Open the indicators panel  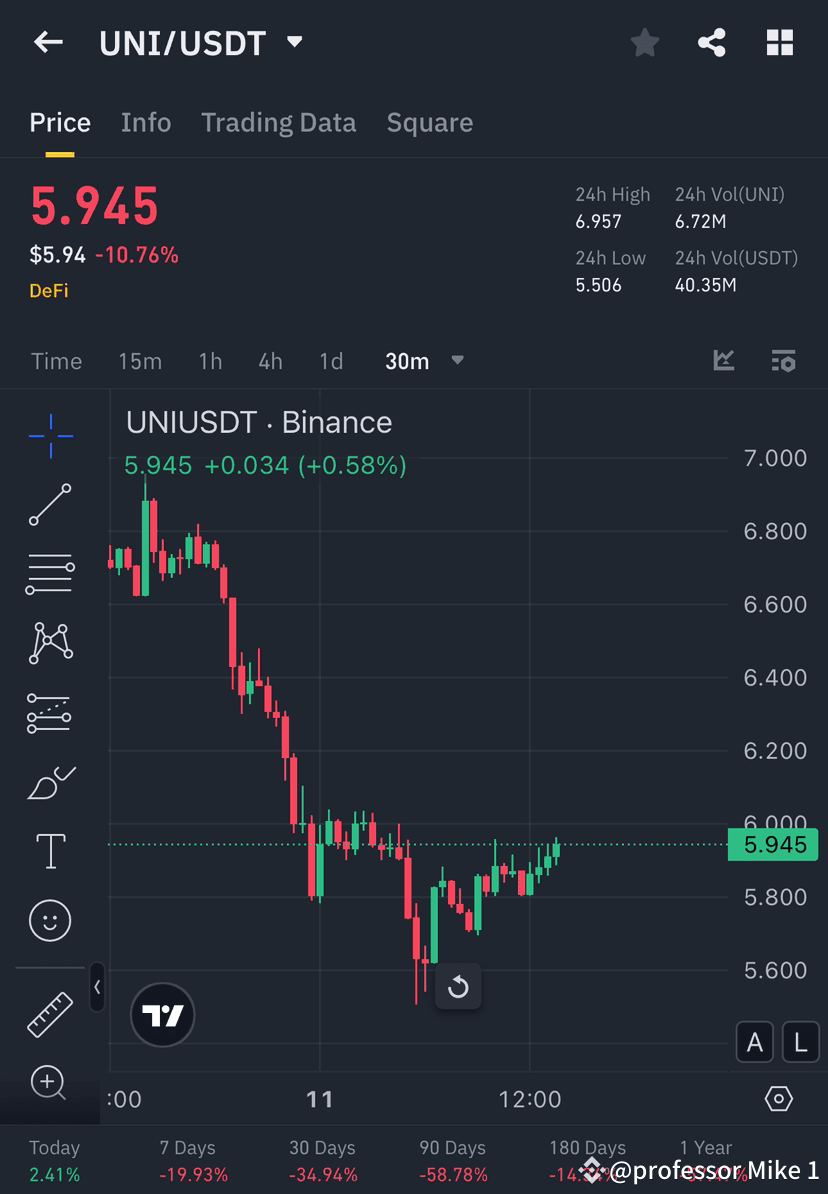click(x=723, y=360)
